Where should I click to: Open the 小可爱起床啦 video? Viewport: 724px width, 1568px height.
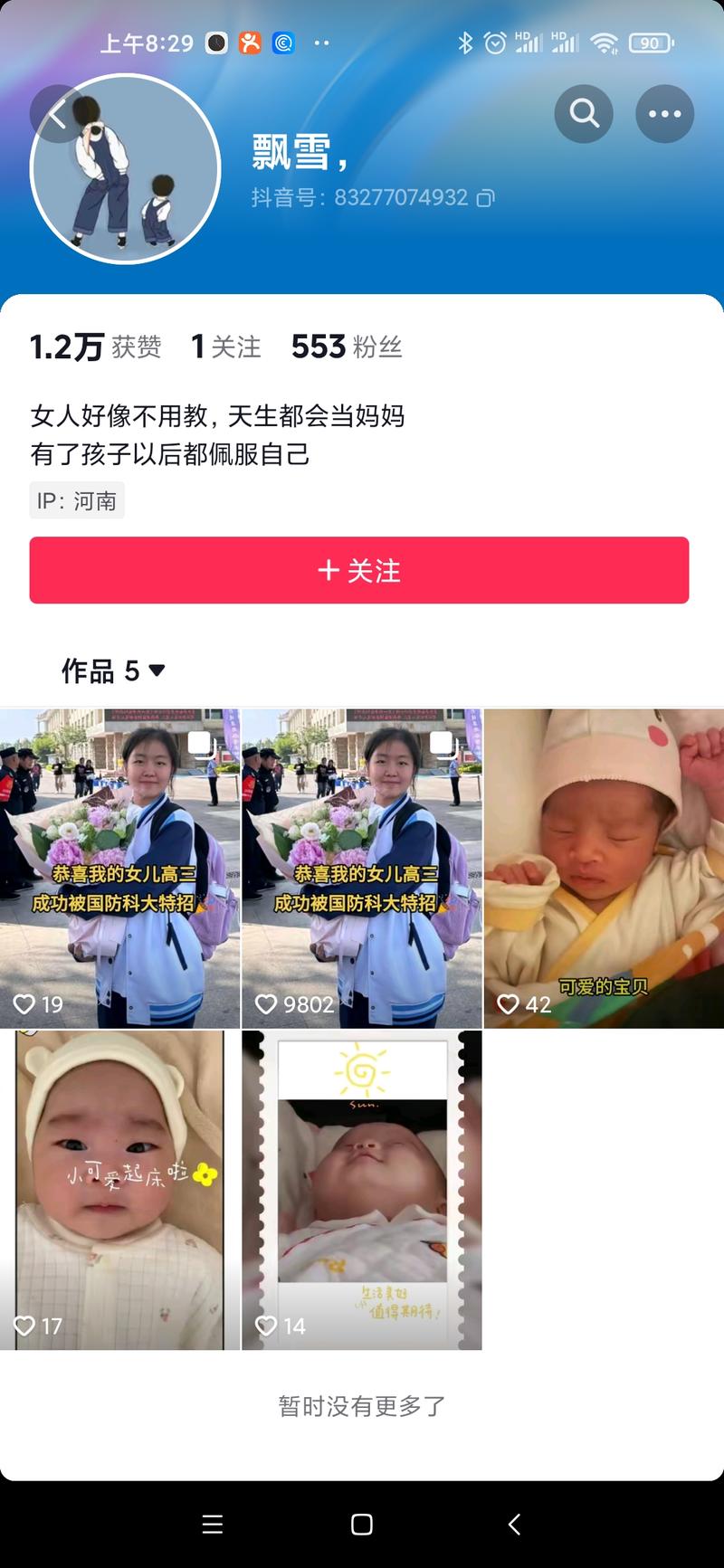point(119,1190)
